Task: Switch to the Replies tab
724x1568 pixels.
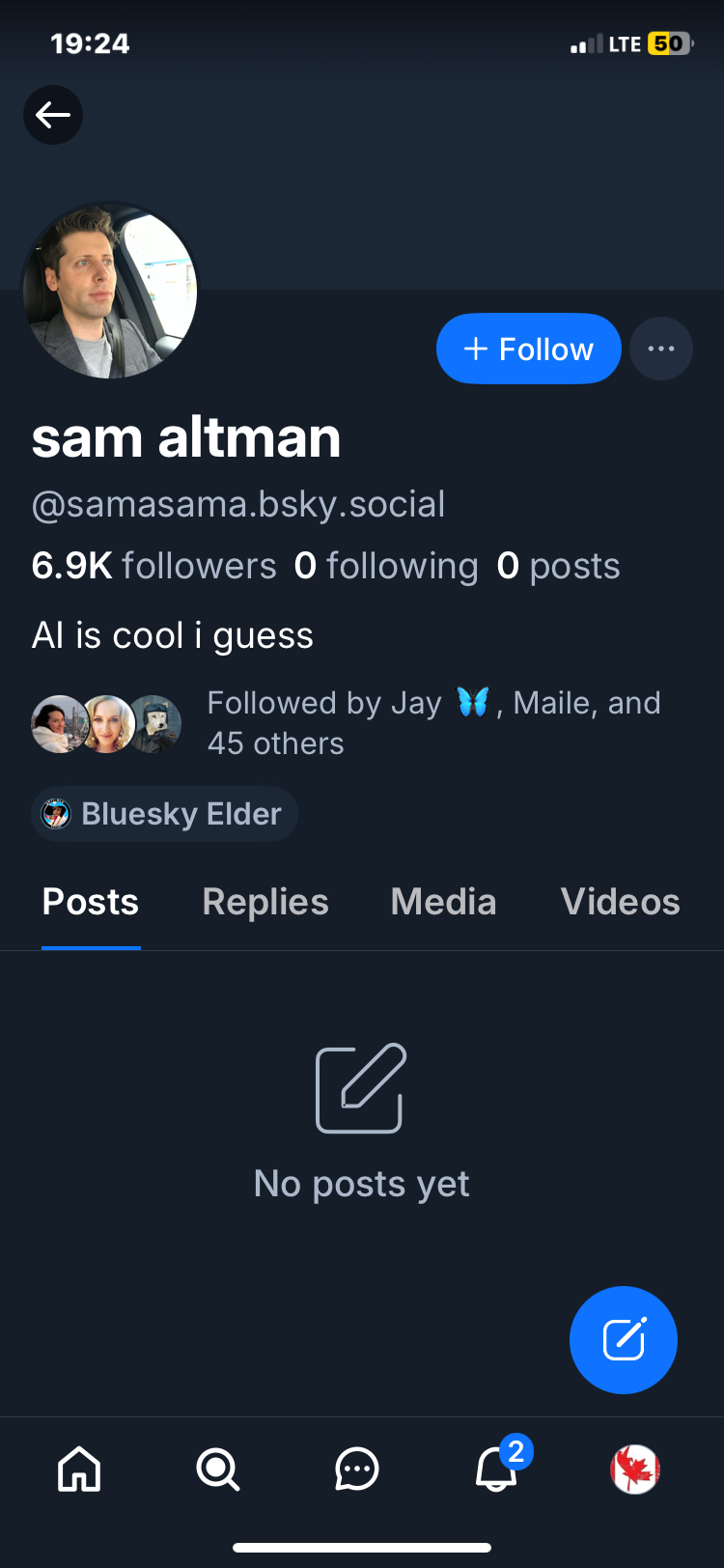Action: 265,902
